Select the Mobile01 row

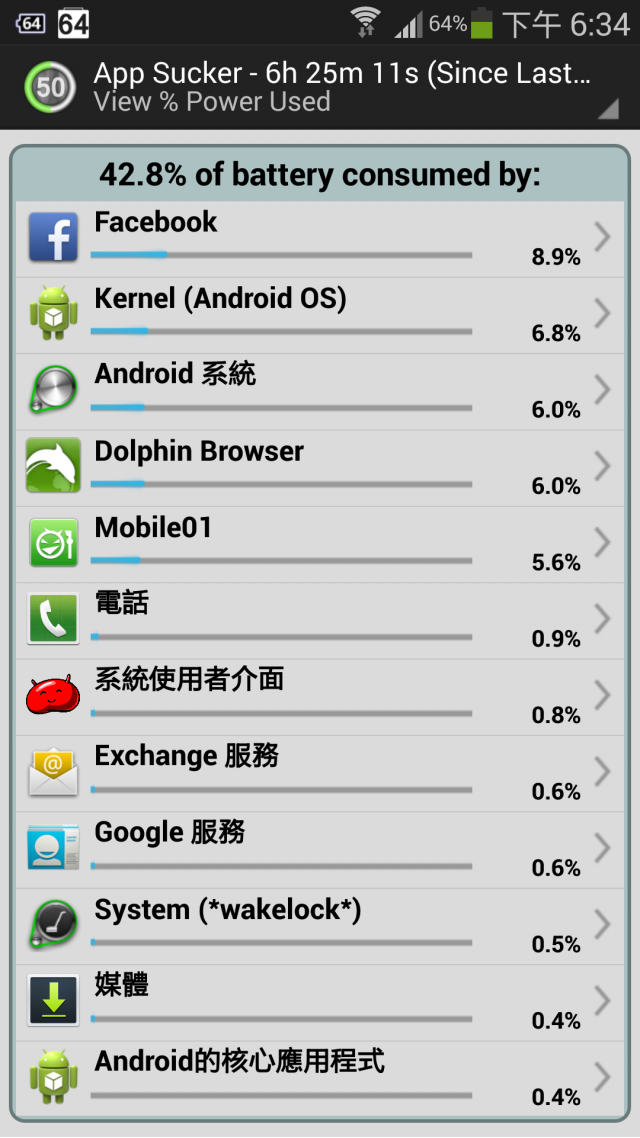[x=320, y=544]
